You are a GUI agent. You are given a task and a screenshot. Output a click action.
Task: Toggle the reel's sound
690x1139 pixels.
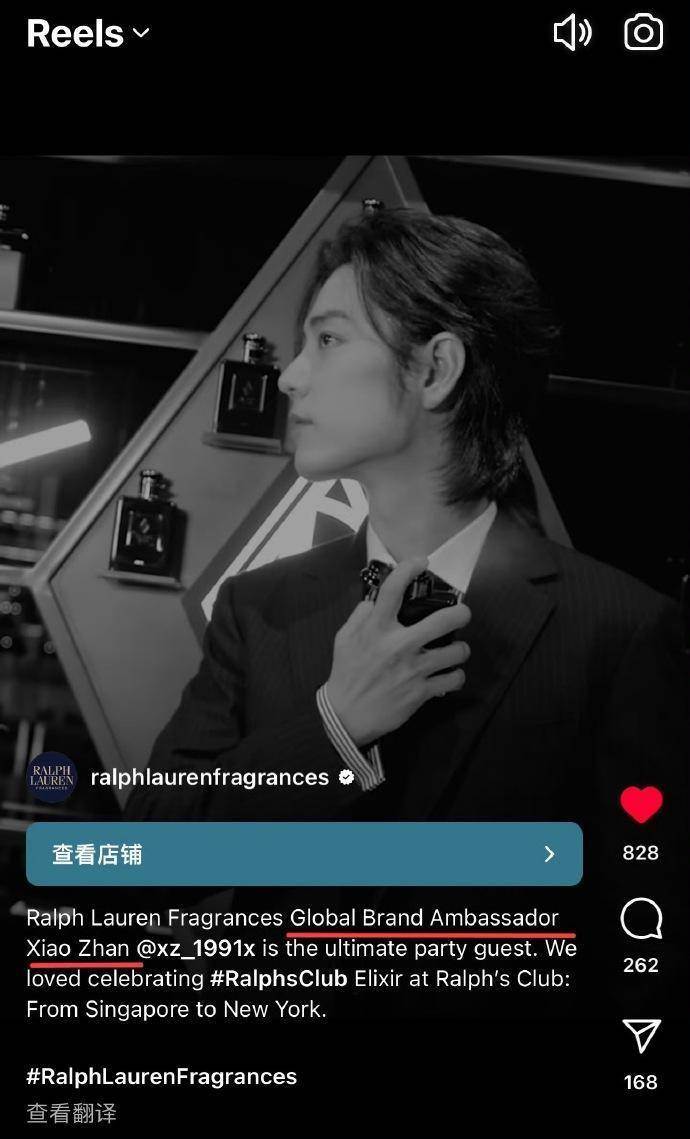572,33
